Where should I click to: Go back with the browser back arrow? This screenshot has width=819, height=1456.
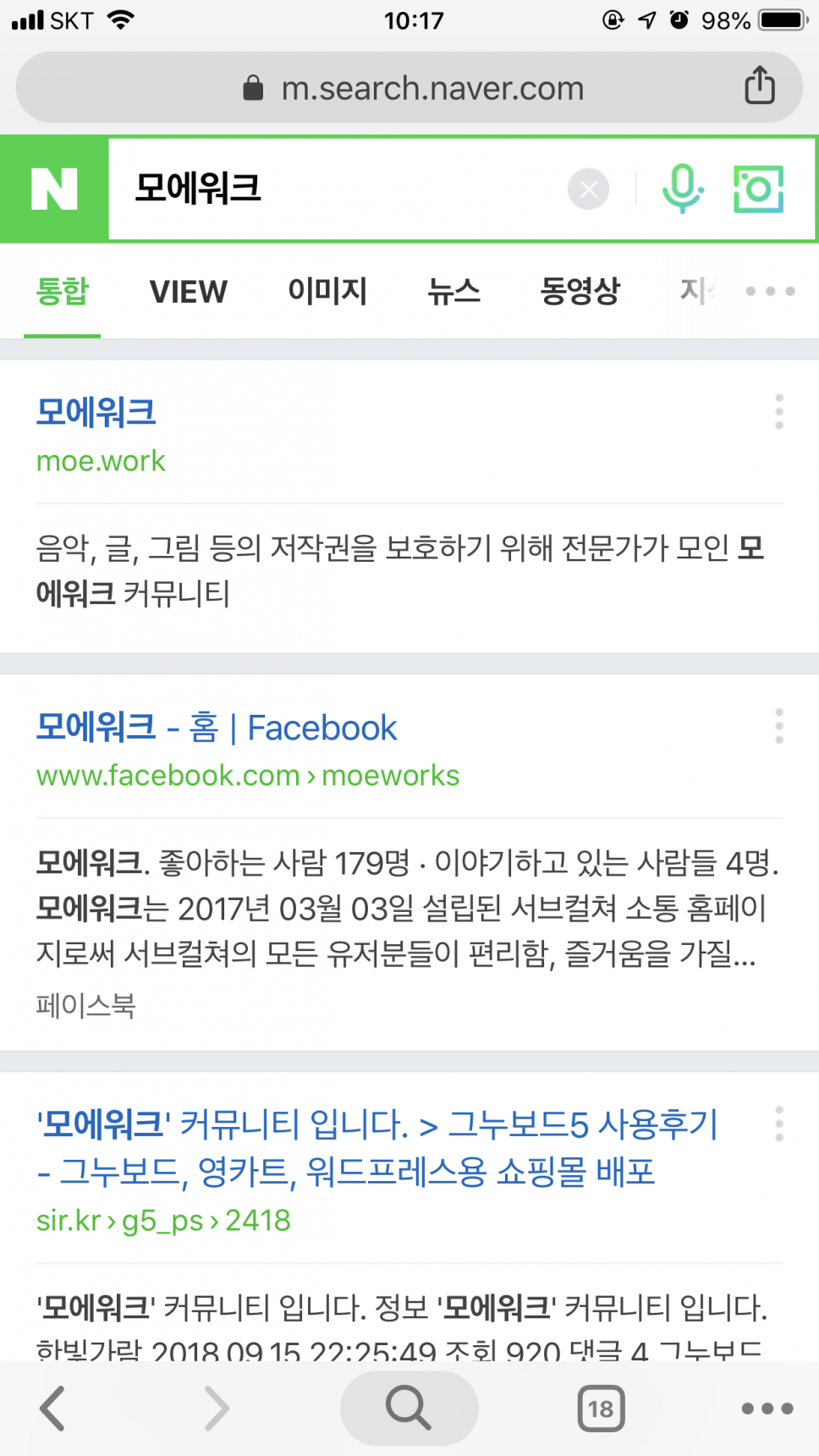point(52,1409)
